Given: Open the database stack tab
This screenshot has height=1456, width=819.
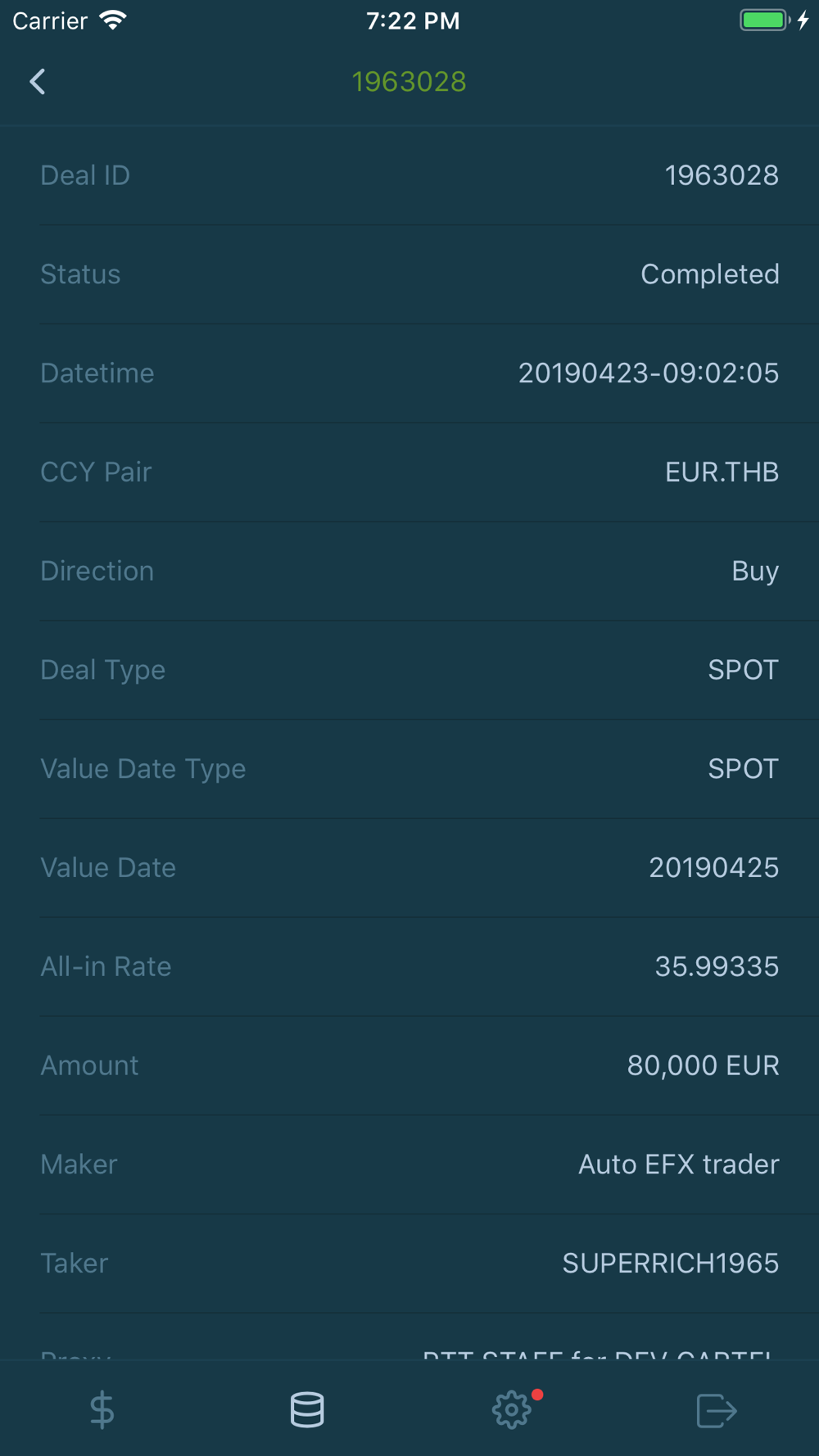Looking at the screenshot, I should pos(307,1410).
